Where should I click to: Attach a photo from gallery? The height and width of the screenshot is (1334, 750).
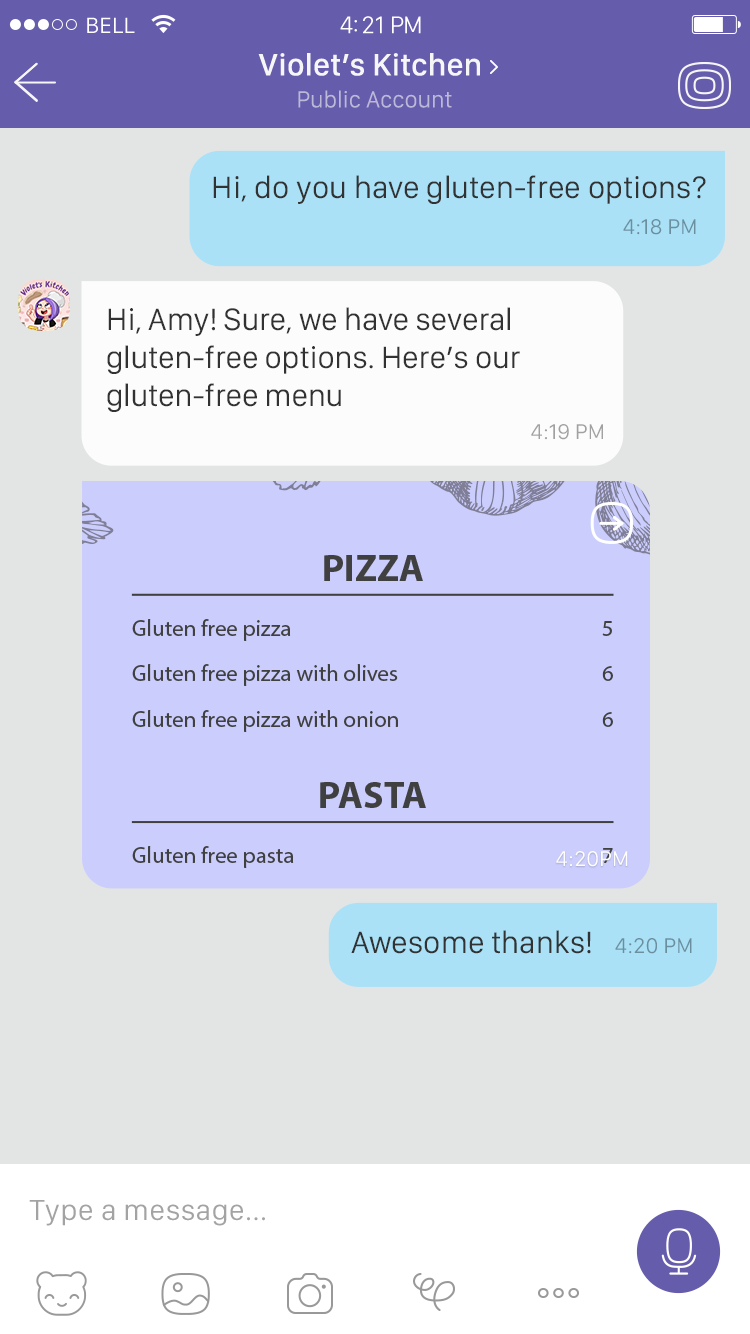(x=186, y=1293)
